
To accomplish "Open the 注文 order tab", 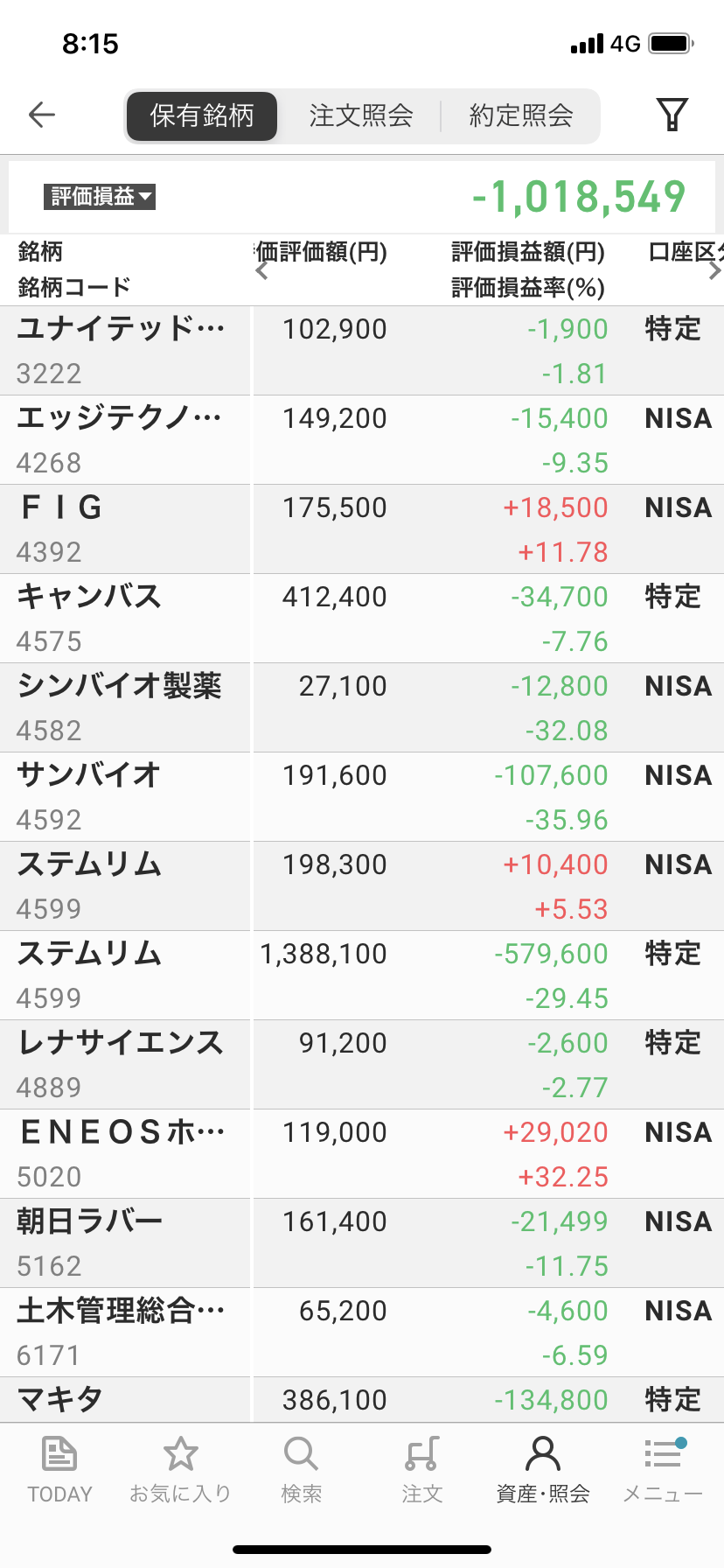I will tap(421, 1470).
